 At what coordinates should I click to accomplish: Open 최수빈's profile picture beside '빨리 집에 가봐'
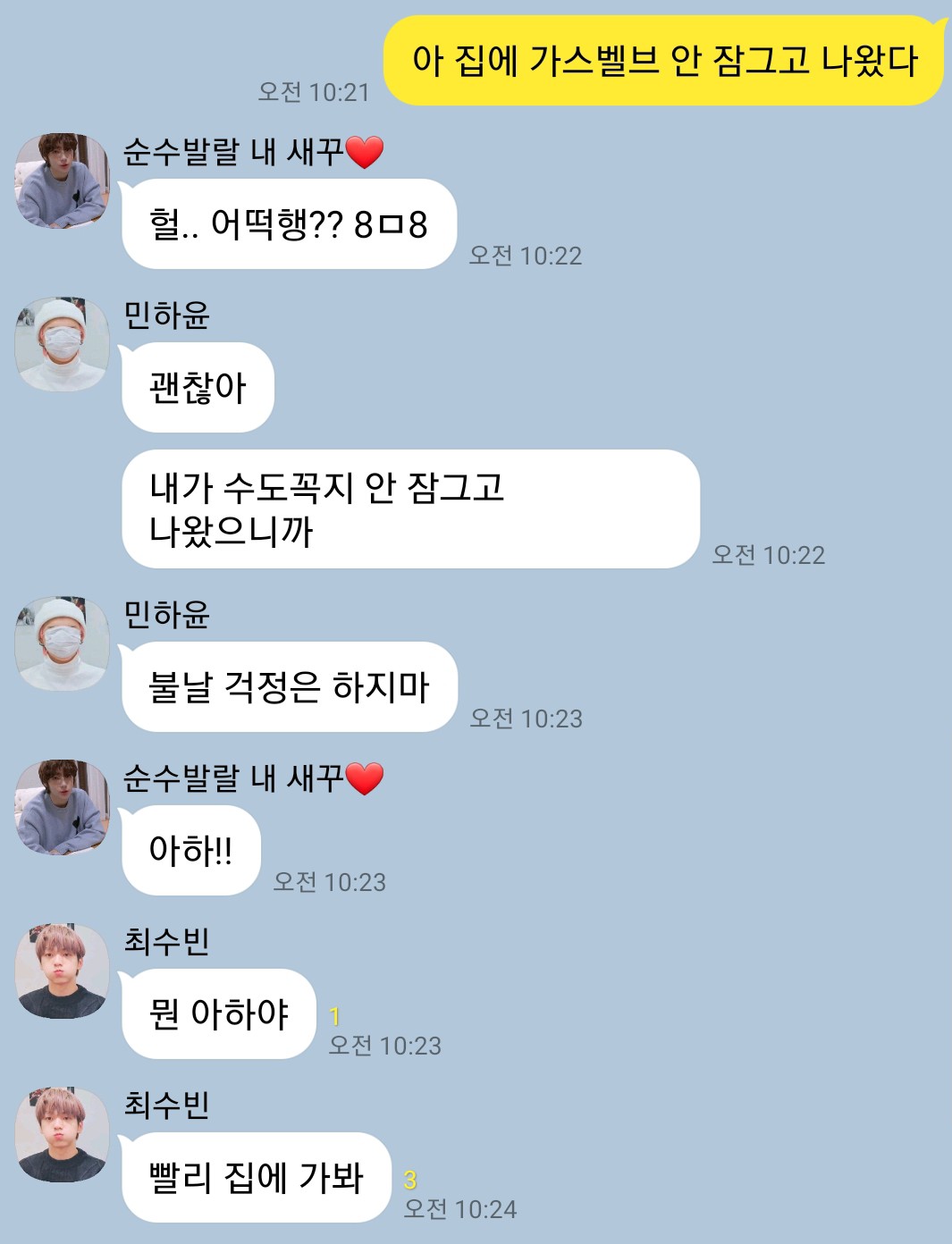click(x=62, y=1135)
